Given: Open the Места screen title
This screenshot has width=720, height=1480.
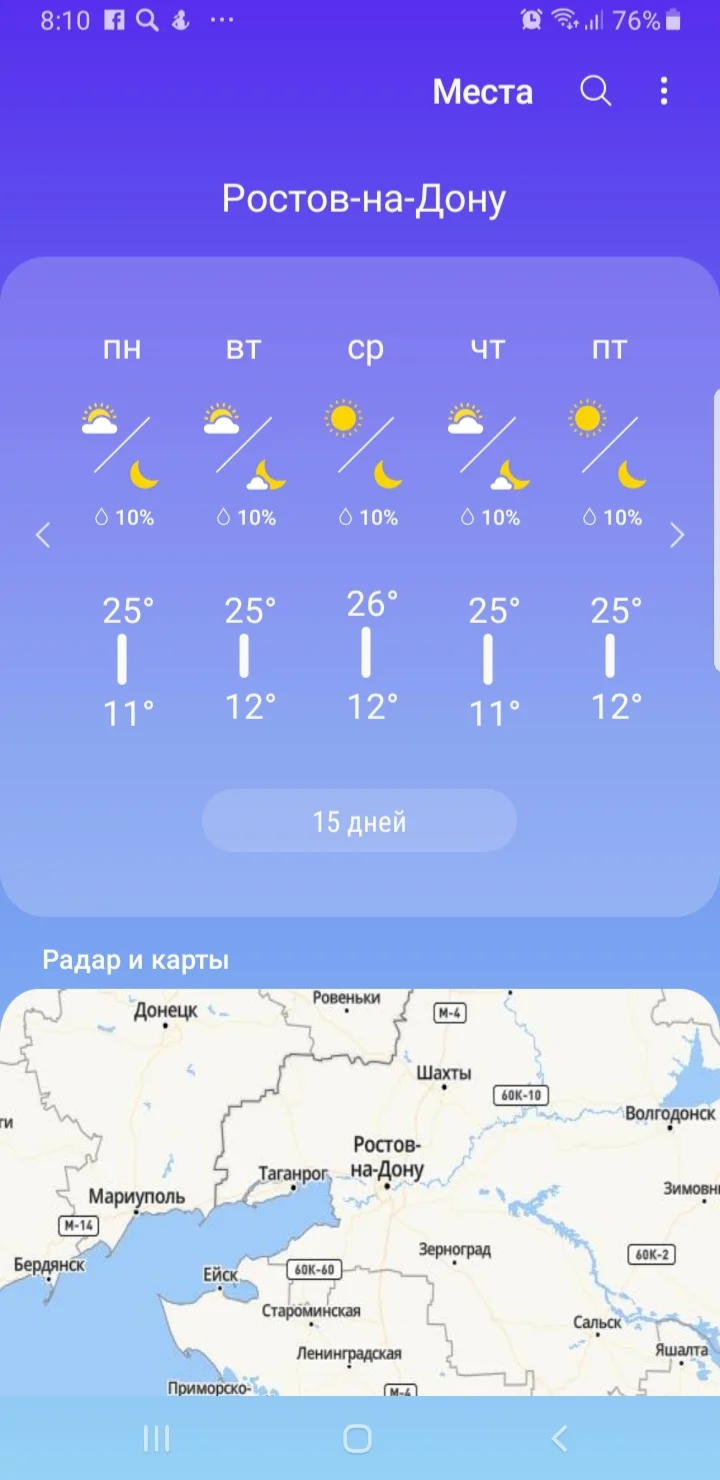Looking at the screenshot, I should [481, 91].
